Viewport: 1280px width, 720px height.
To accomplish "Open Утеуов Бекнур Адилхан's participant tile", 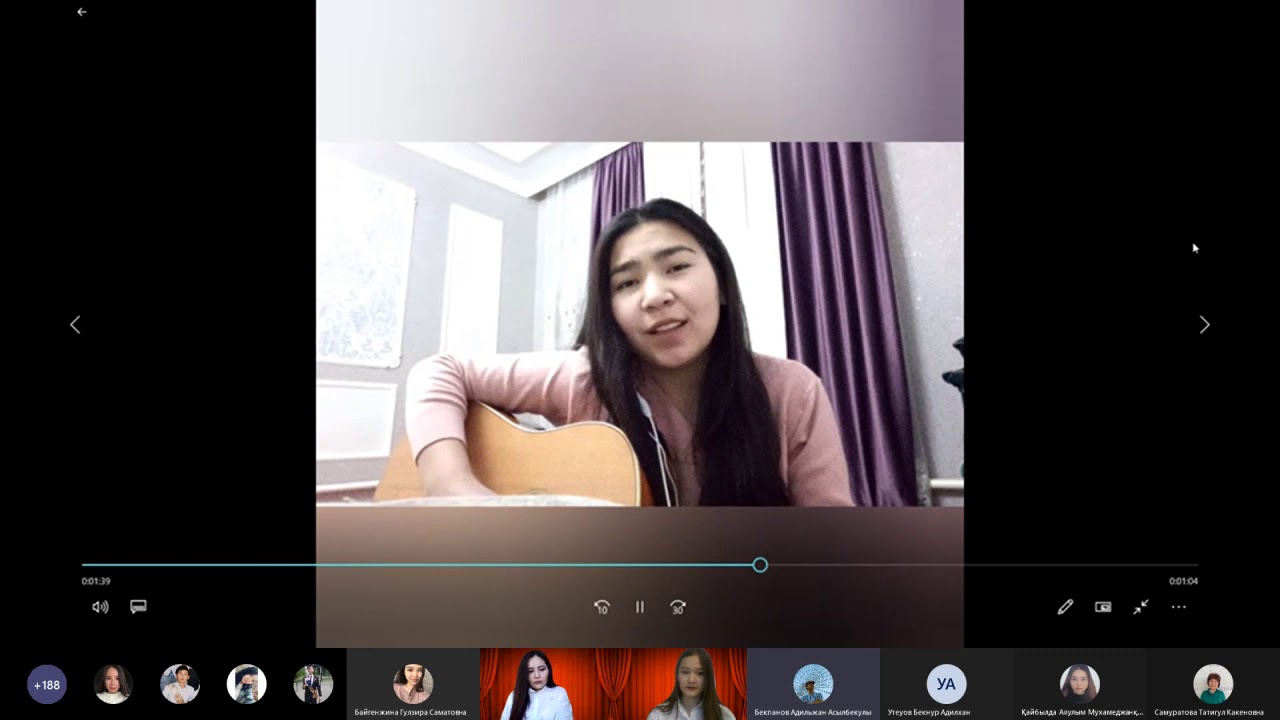I will click(x=946, y=685).
